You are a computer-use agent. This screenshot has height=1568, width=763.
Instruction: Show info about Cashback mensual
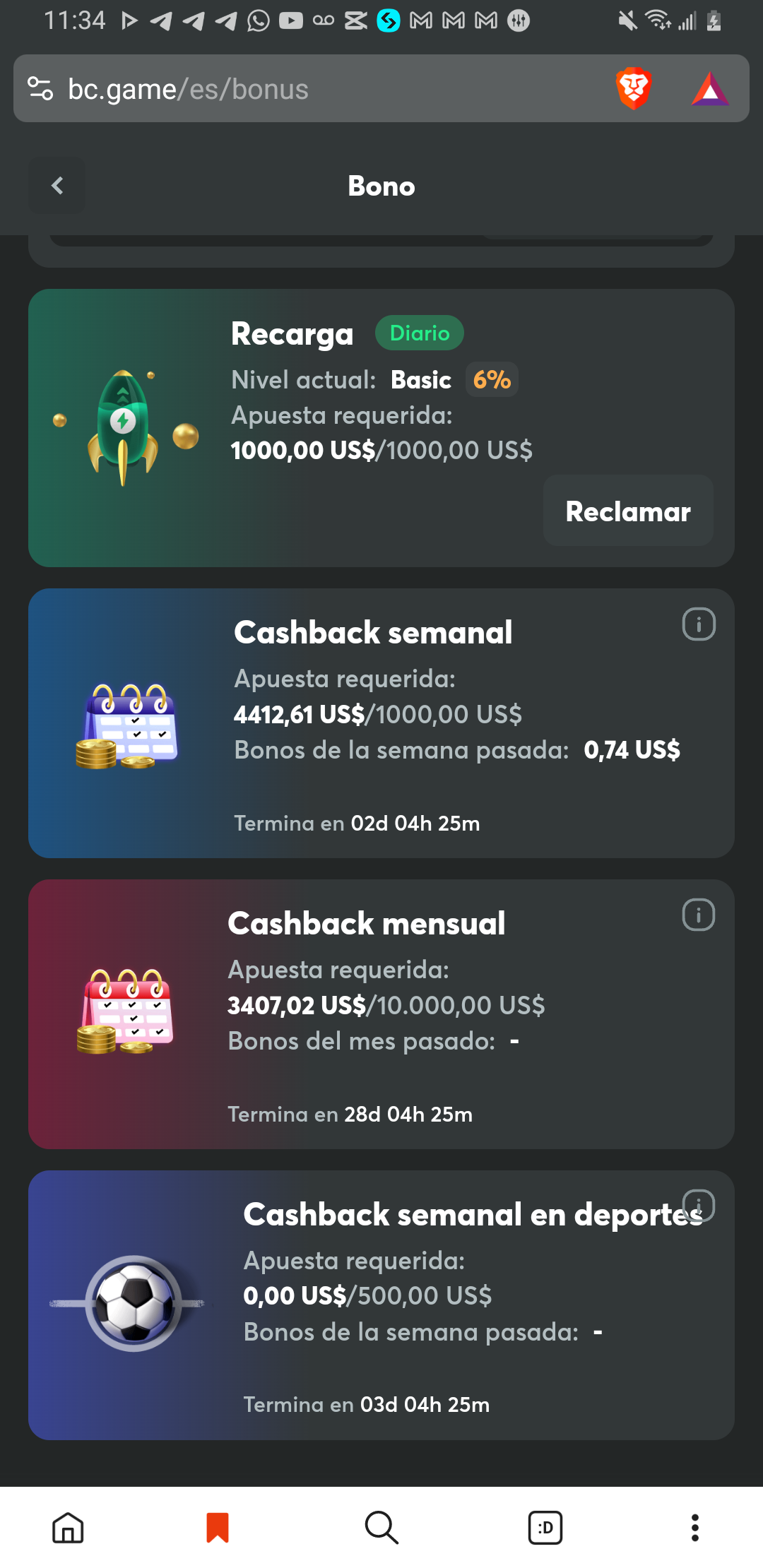[698, 915]
